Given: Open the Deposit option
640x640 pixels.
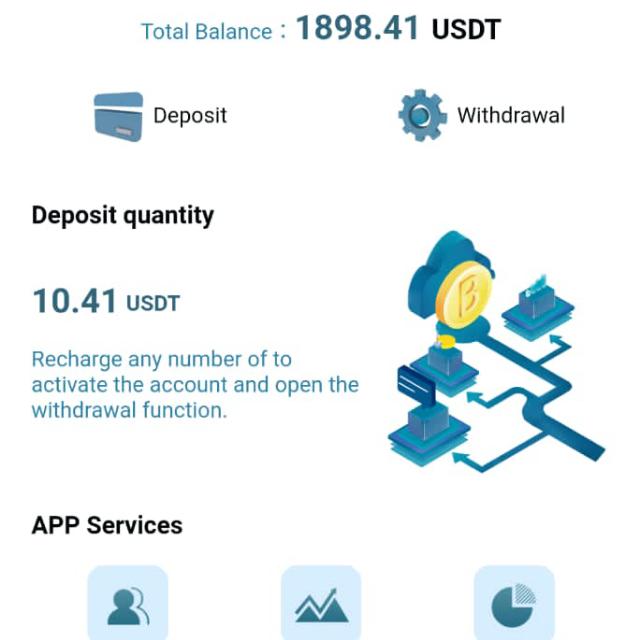Looking at the screenshot, I should 160,116.
